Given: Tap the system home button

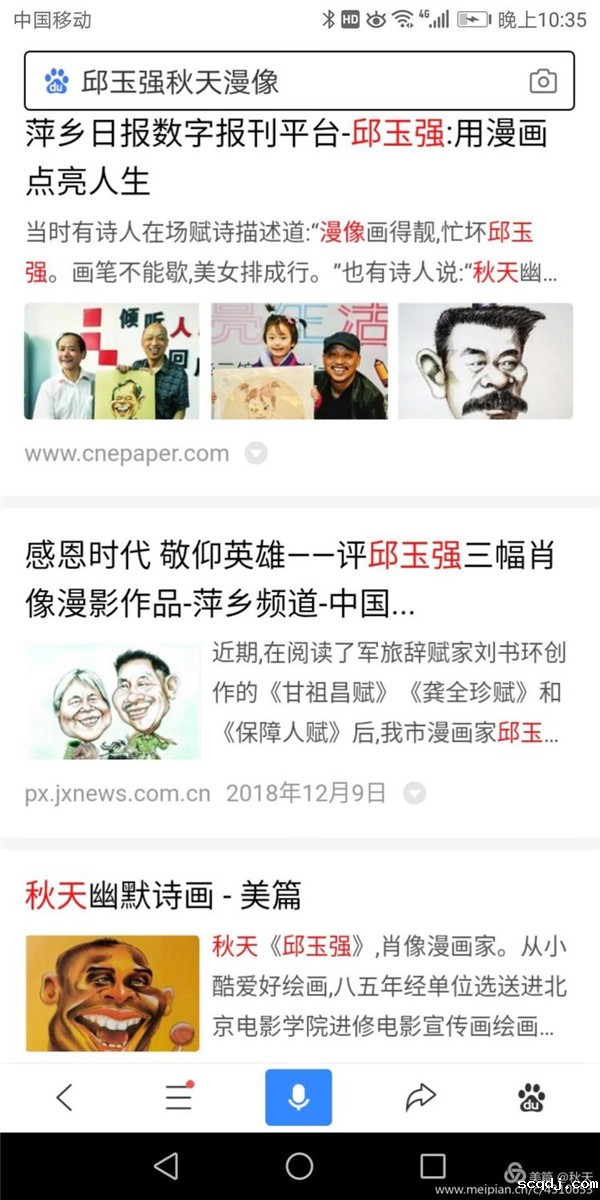Looking at the screenshot, I should 299,1166.
